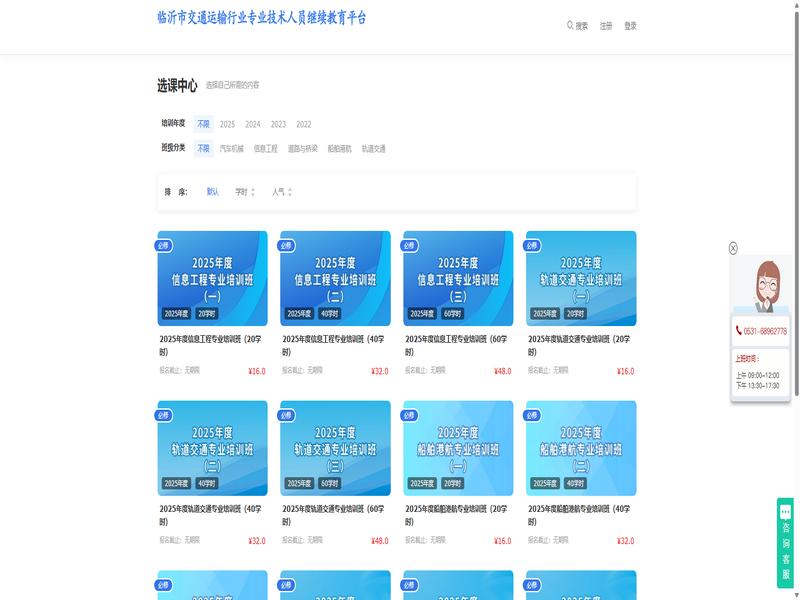
Task: Open 2025年度信息工程专业培训班 (20学时) course
Action: [x=212, y=279]
